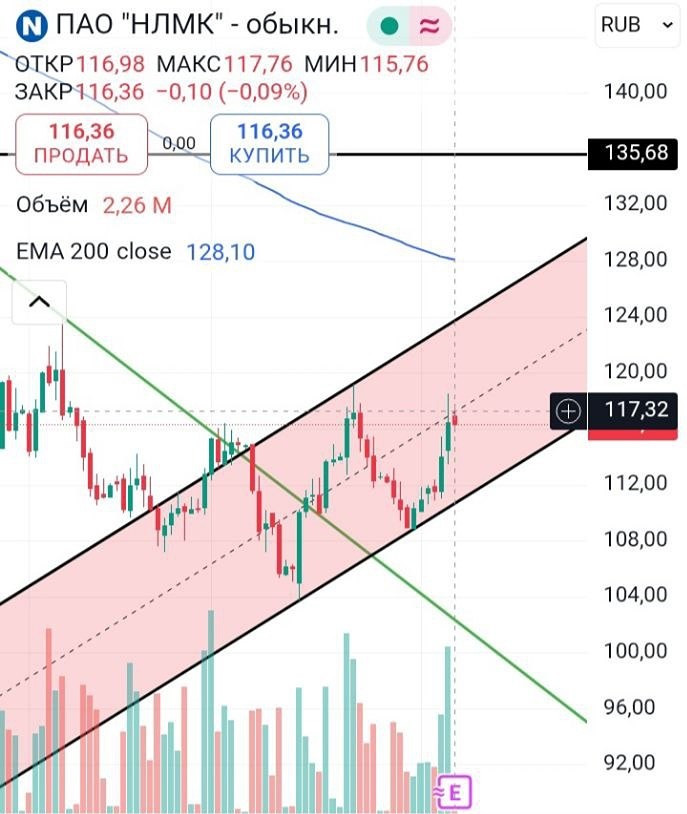687x814 pixels.
Task: Tap the ПРОДАТЬ sell button
Action: 81,143
